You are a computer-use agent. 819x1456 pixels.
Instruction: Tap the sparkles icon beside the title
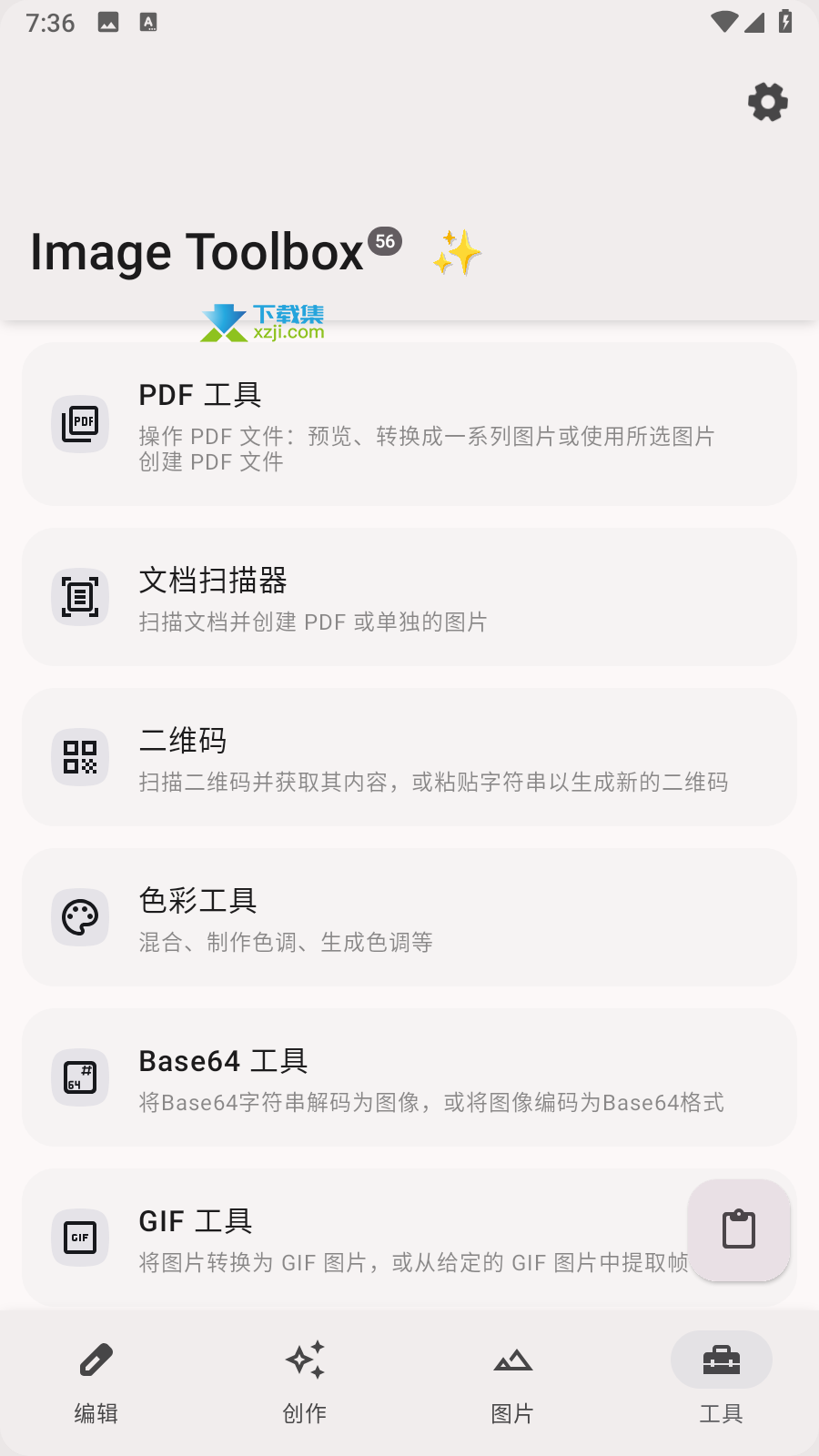tap(457, 252)
